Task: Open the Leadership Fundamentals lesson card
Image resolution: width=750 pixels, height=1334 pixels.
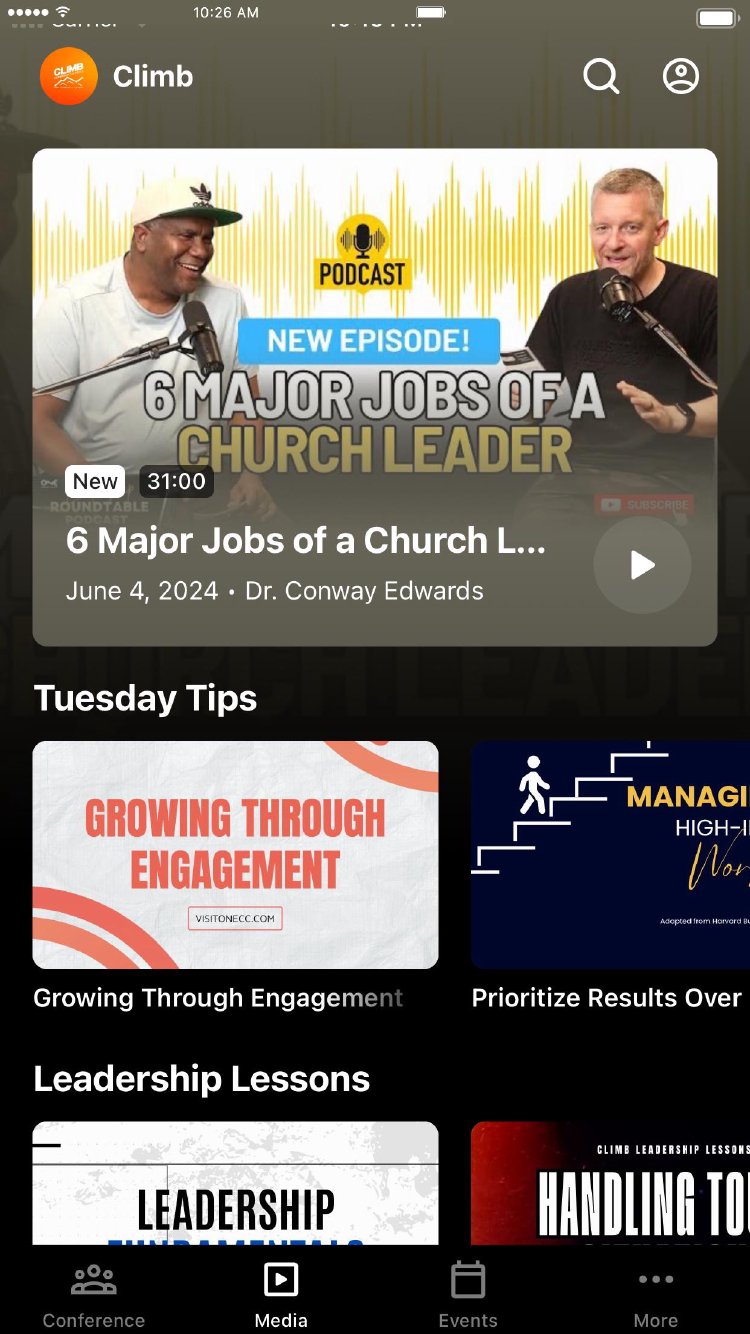Action: tap(235, 1183)
